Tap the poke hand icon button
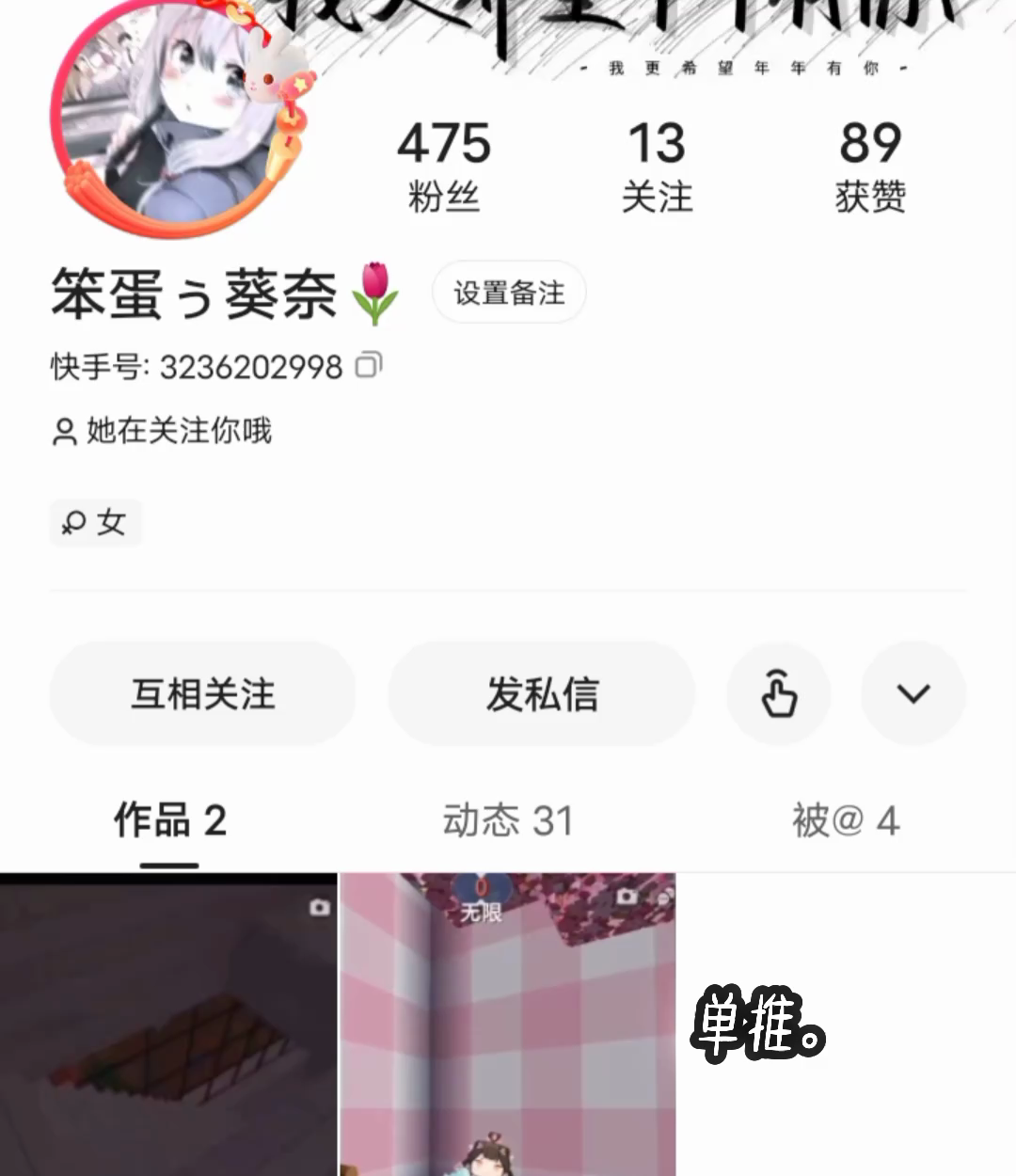 779,694
